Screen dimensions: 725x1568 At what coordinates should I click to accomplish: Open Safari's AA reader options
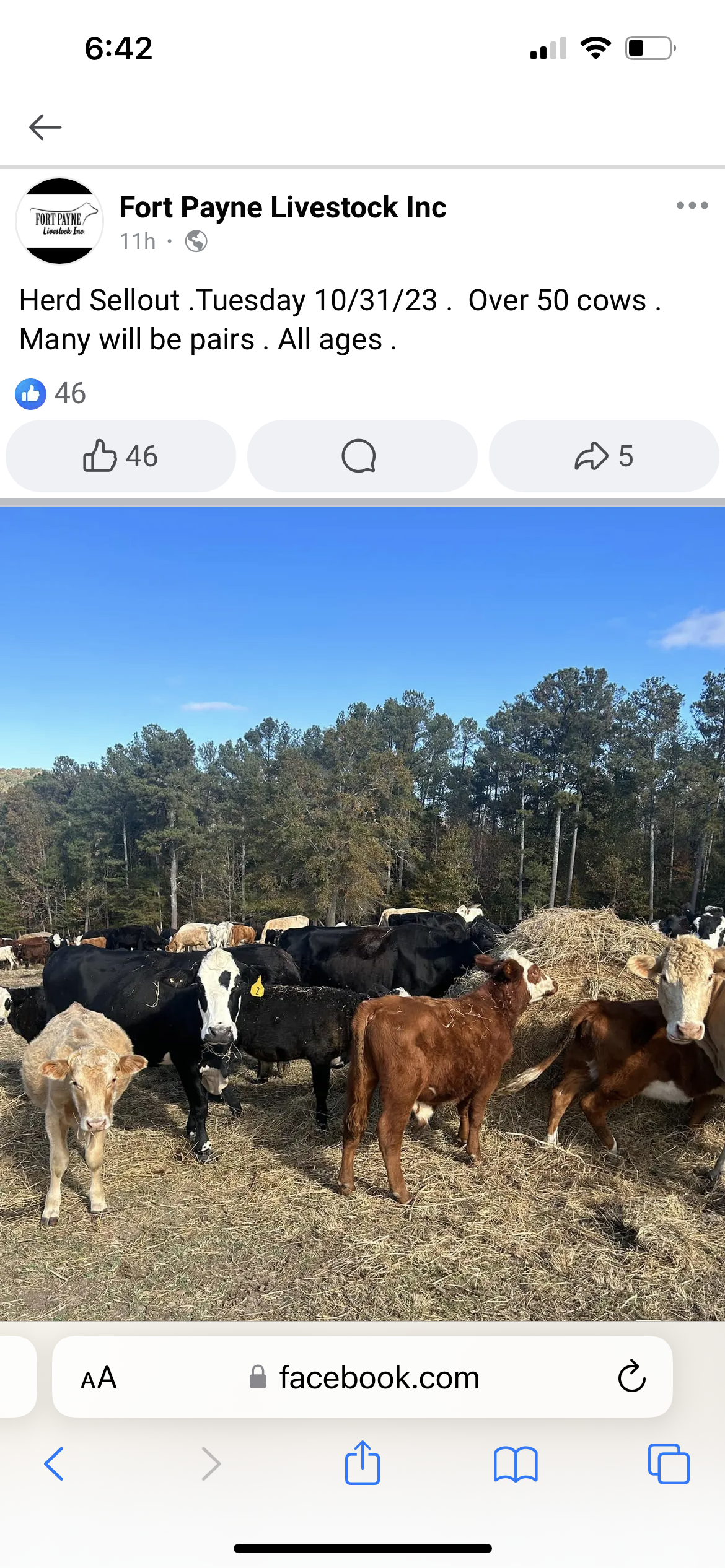point(99,1378)
